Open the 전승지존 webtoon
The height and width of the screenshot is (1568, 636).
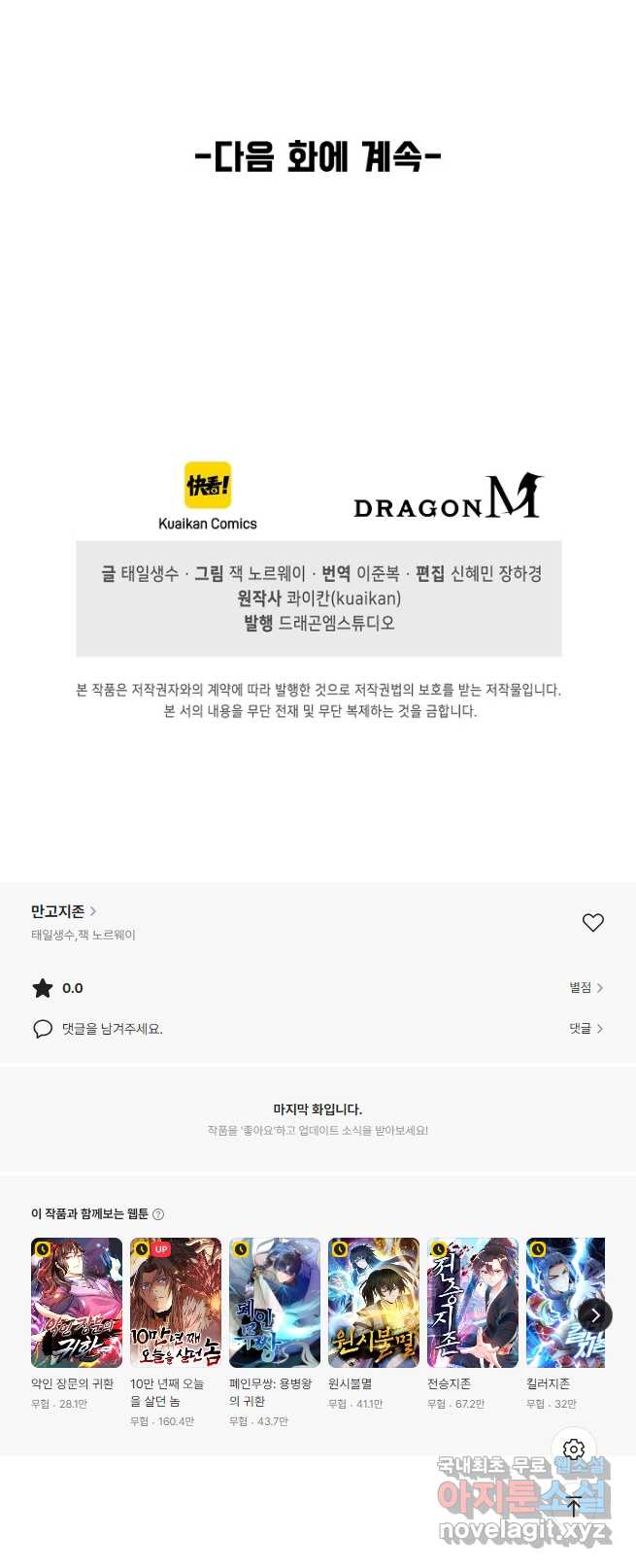point(473,1302)
